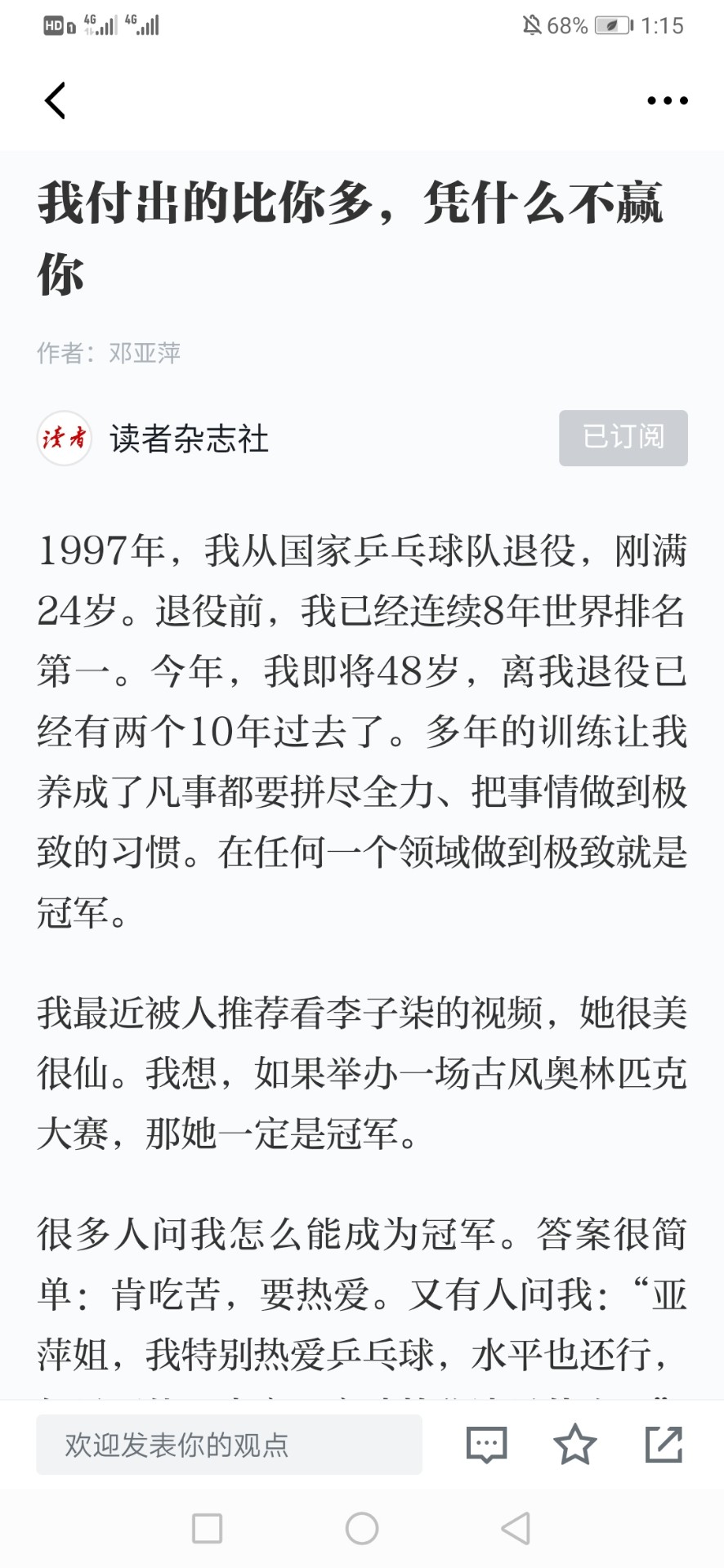The height and width of the screenshot is (1568, 724).
Task: Favorite this article with the star
Action: [x=575, y=1444]
